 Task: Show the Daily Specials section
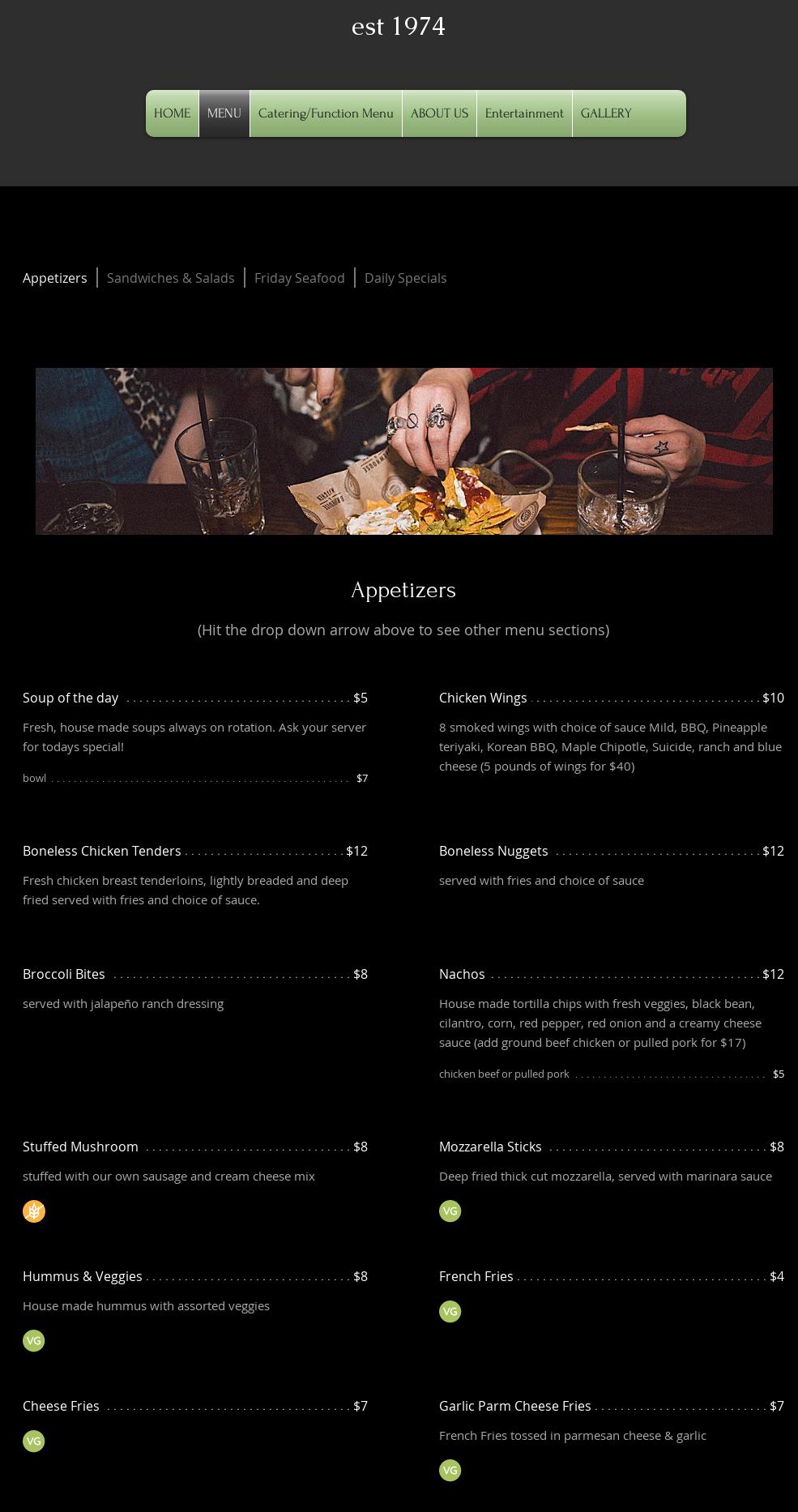tap(406, 278)
